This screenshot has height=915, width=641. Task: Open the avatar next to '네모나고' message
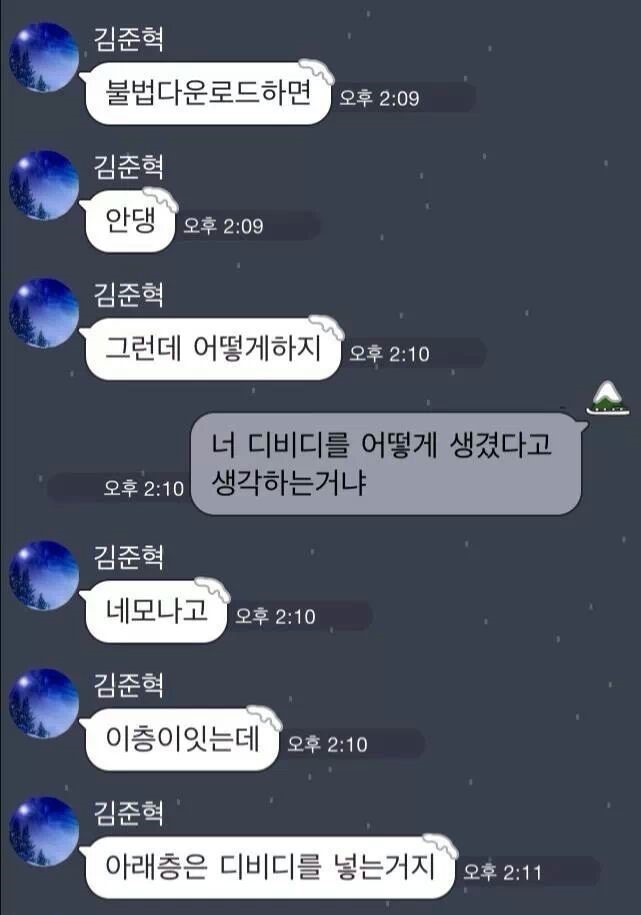point(43,575)
